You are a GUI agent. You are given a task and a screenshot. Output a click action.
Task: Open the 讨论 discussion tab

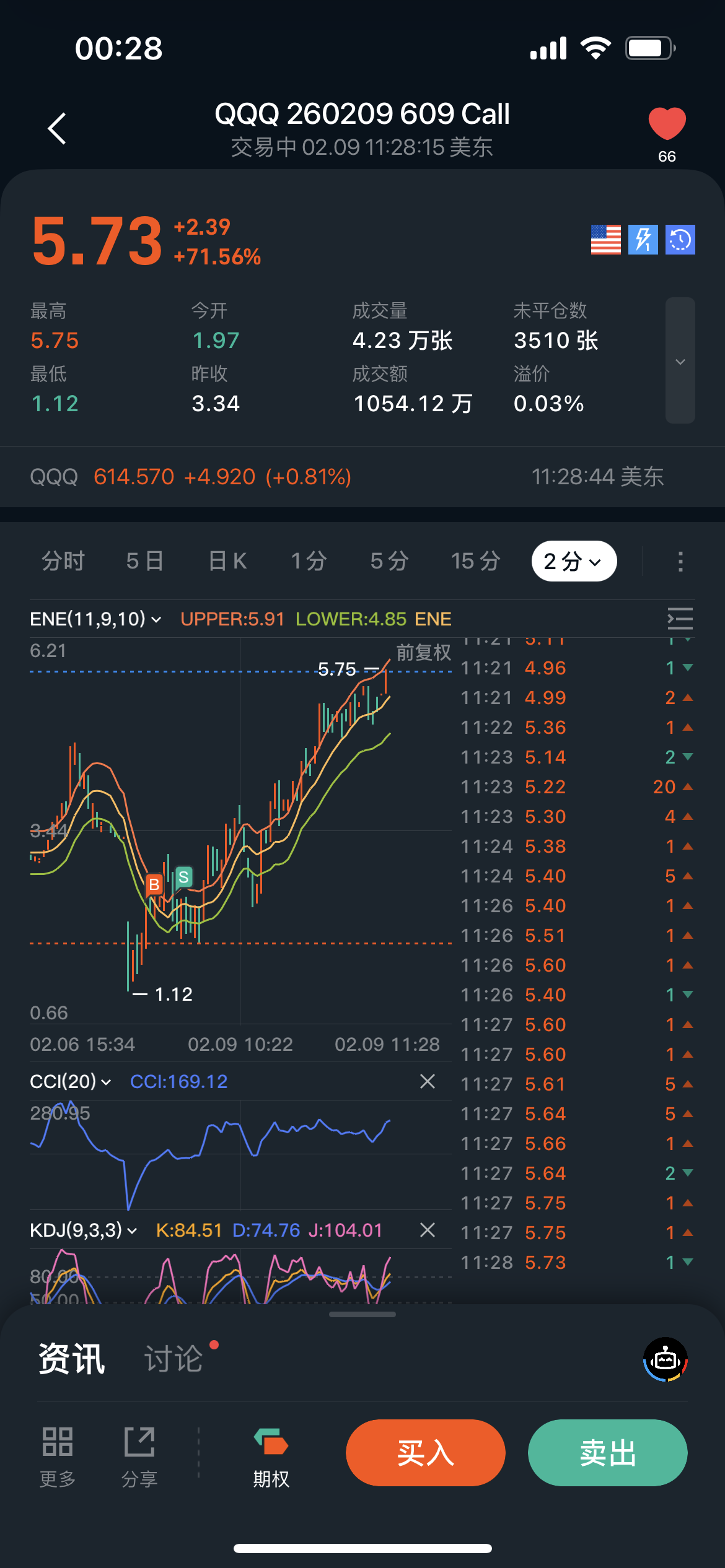click(174, 1359)
